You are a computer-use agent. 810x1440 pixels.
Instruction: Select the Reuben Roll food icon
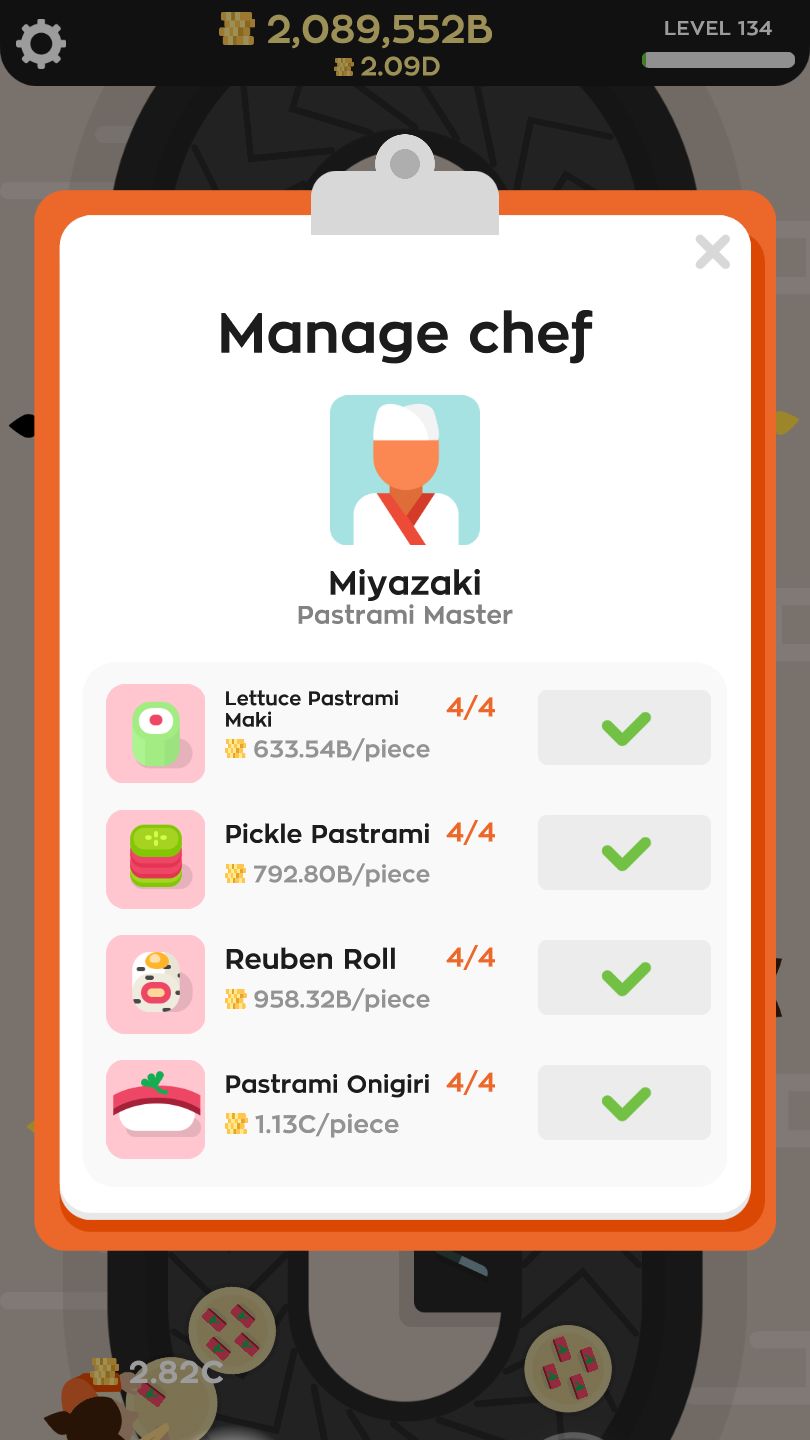[x=155, y=983]
